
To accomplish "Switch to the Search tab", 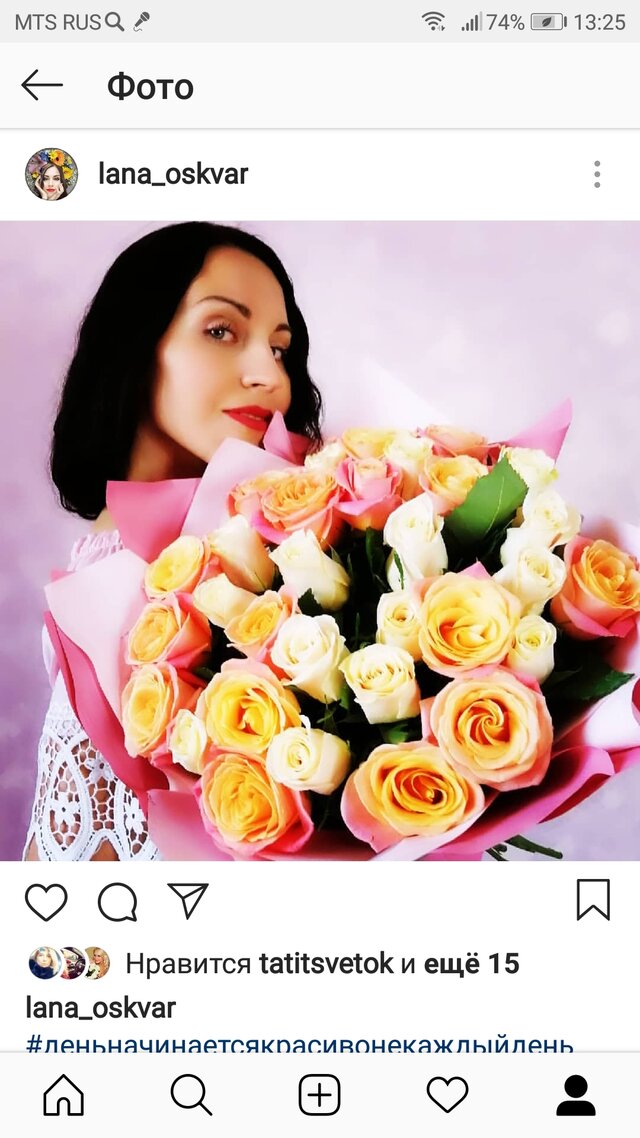I will [191, 1095].
